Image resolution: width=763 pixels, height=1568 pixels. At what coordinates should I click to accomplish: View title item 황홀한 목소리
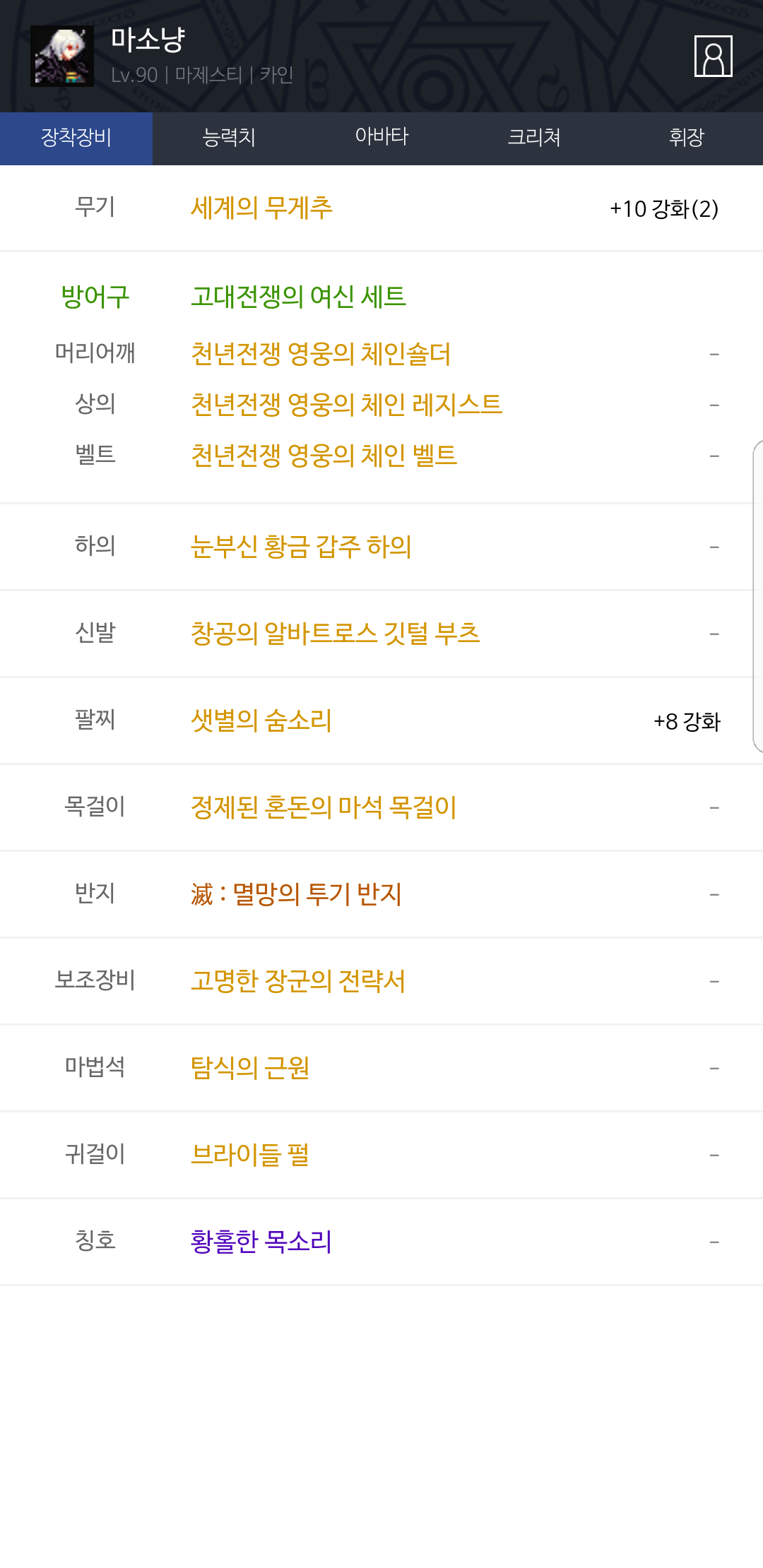coord(261,1242)
